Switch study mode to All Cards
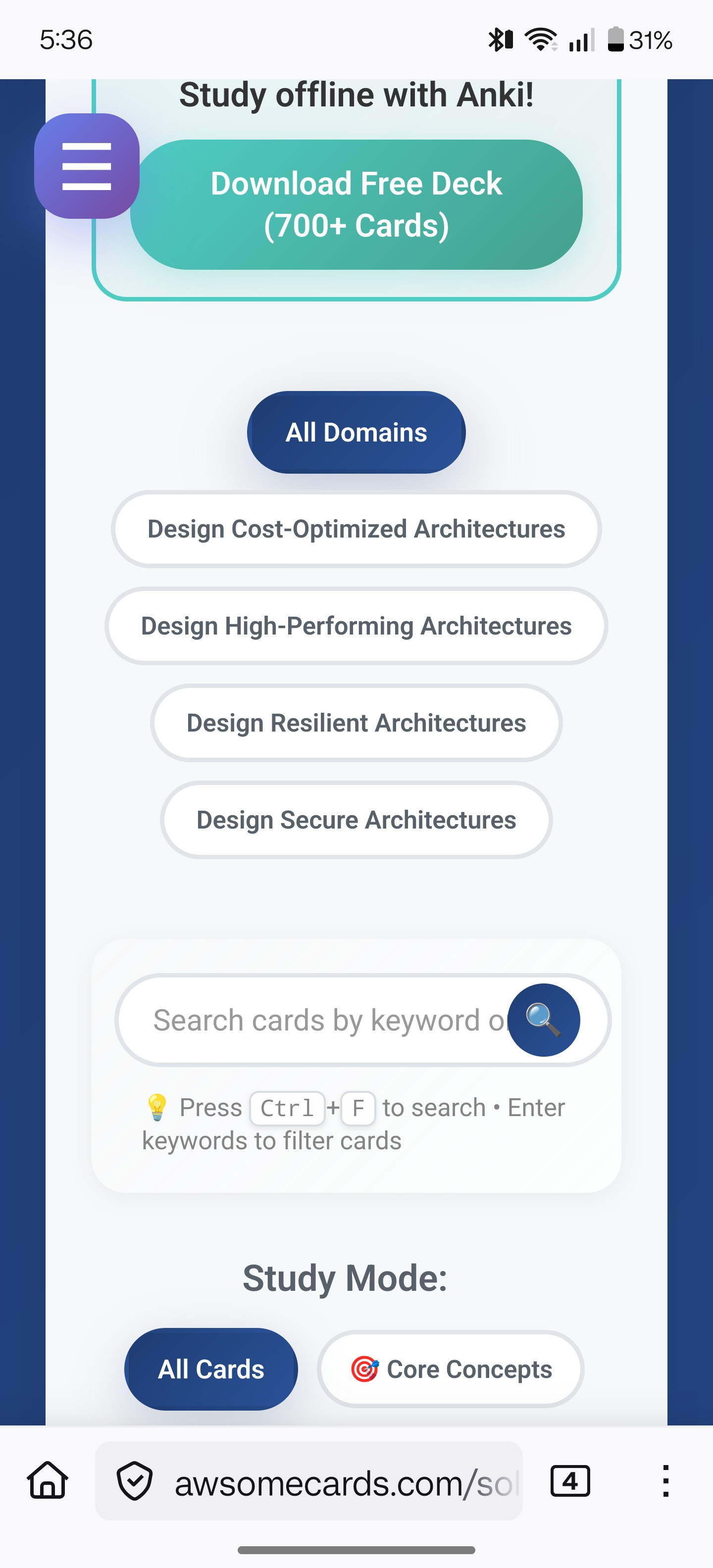Screen dimensions: 713x1568 coord(210,1369)
